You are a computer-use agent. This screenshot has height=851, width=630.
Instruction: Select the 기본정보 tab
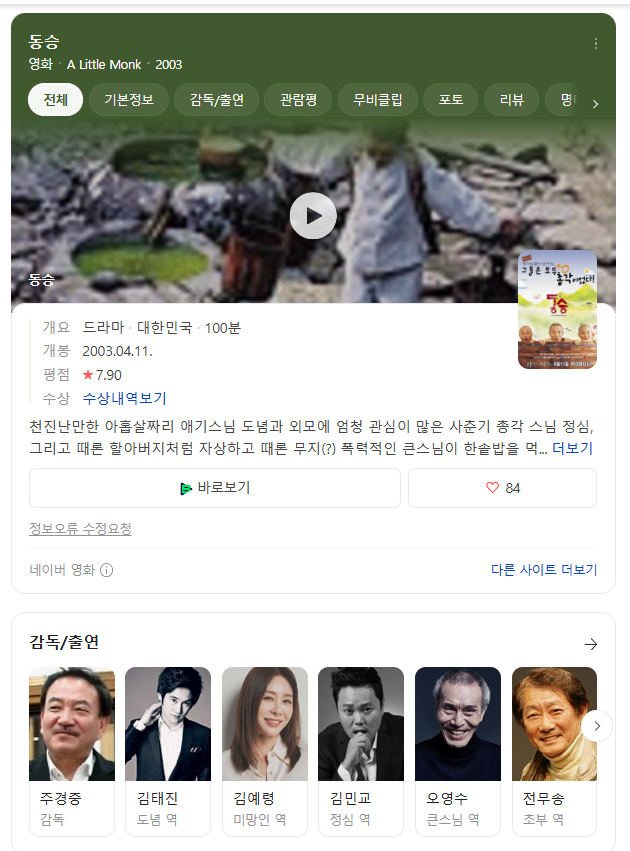point(128,100)
